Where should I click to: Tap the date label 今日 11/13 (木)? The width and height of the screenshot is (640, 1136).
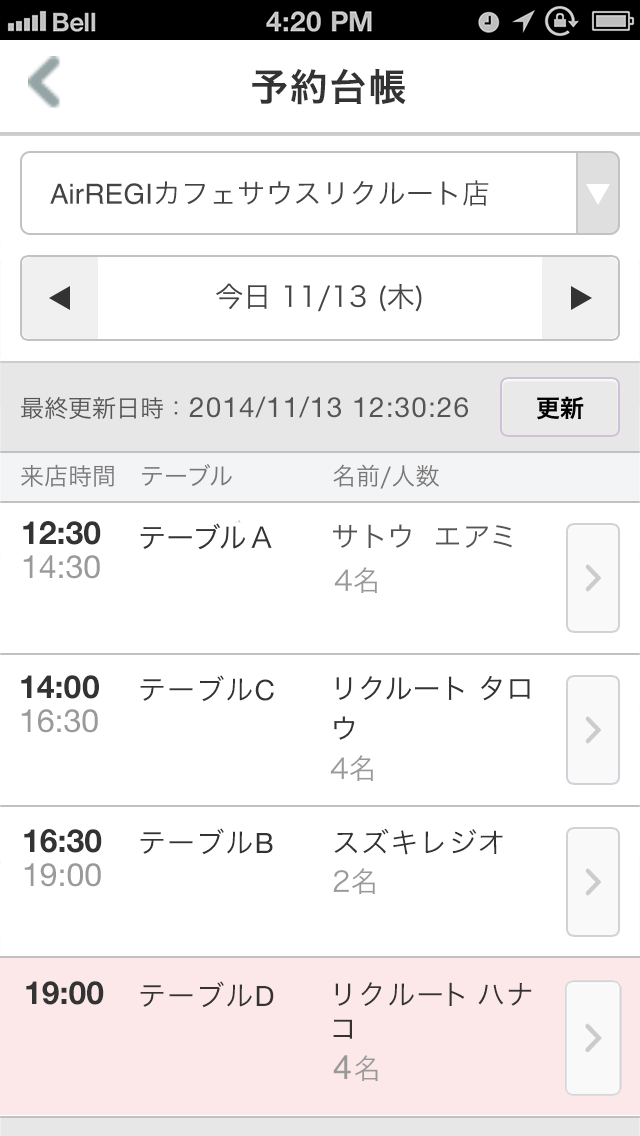pyautogui.click(x=320, y=298)
